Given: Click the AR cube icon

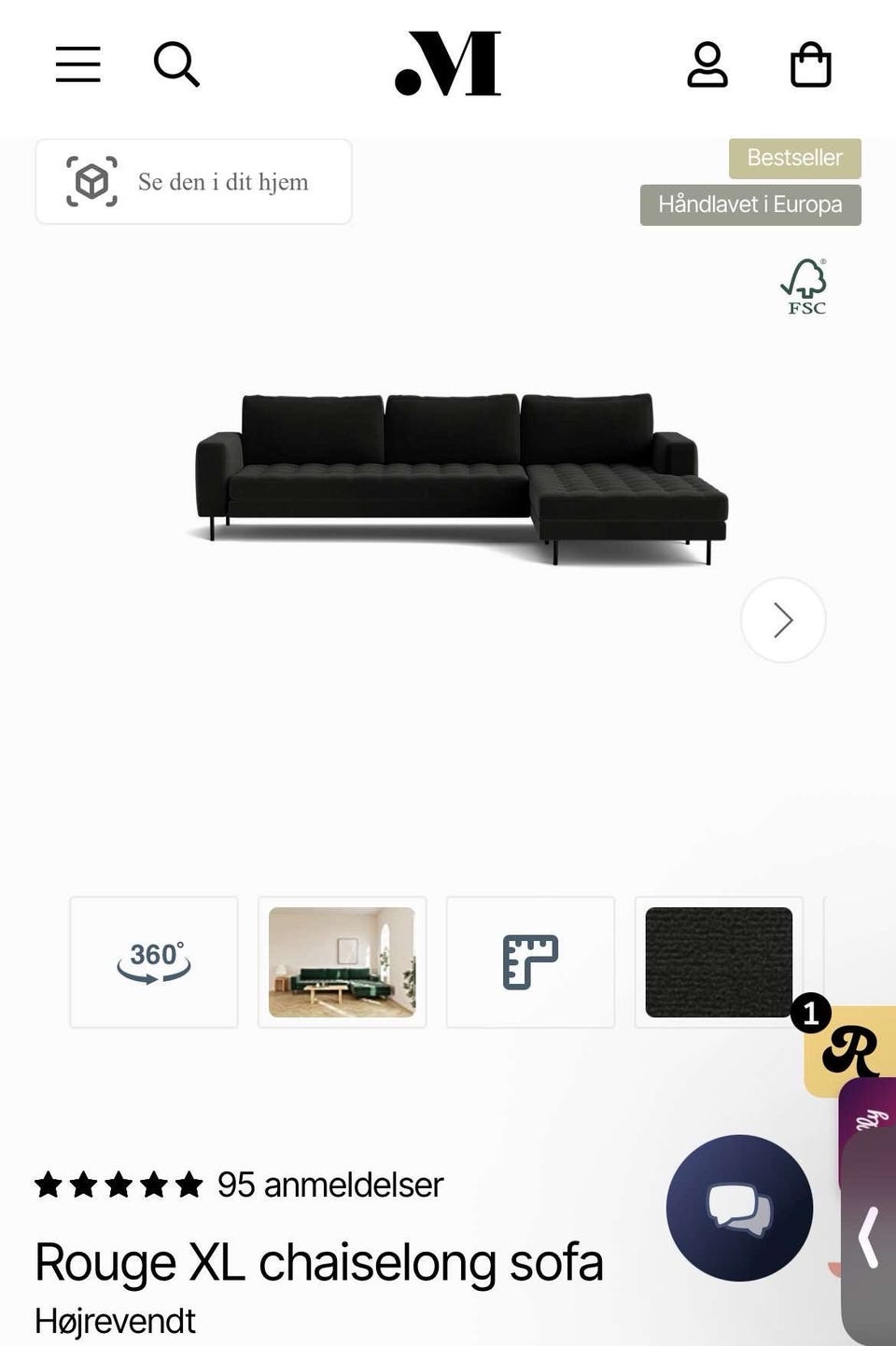Looking at the screenshot, I should (x=91, y=181).
